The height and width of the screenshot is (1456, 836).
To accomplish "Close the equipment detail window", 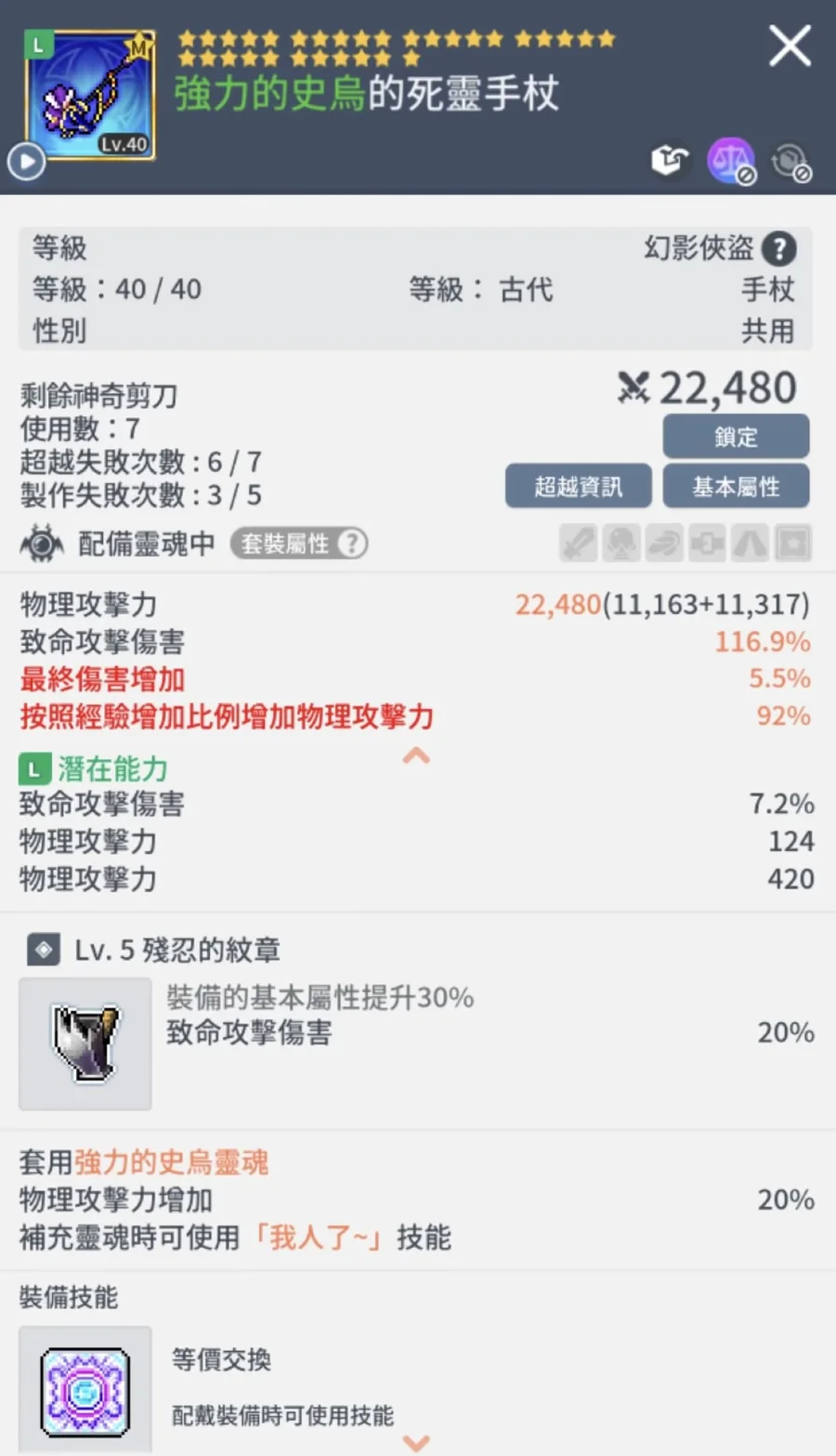I will click(x=790, y=46).
